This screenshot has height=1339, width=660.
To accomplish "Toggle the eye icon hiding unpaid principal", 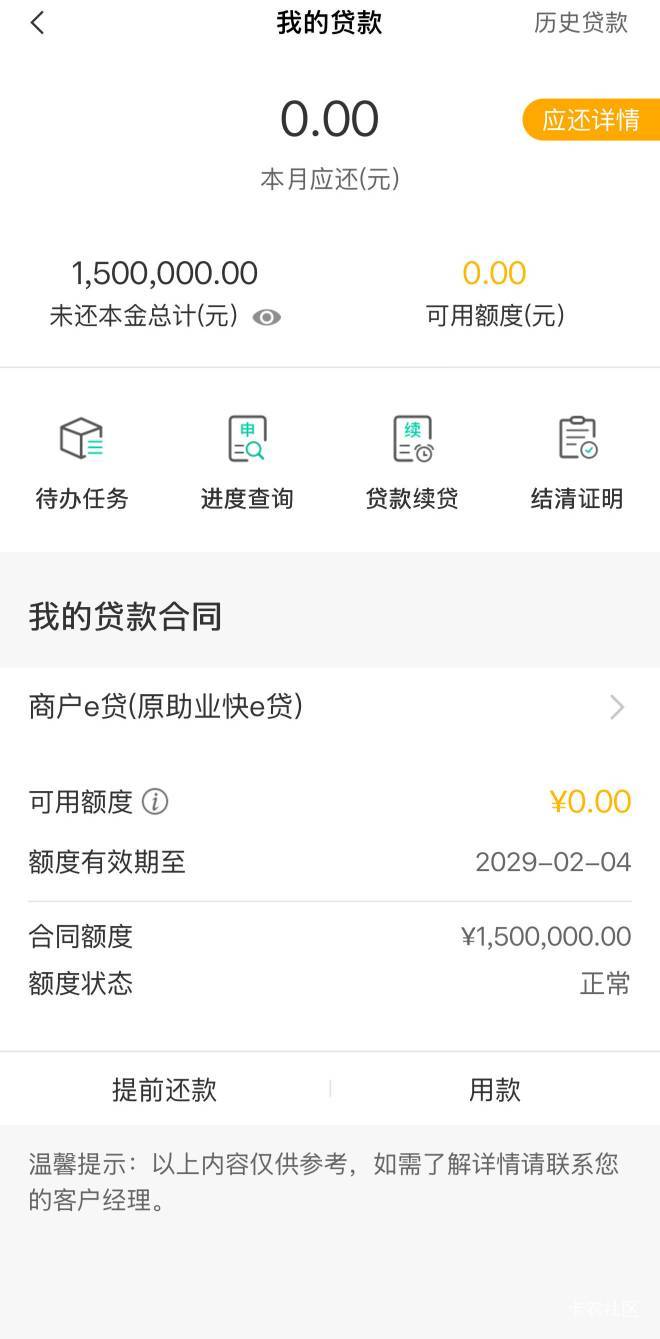I will [266, 318].
